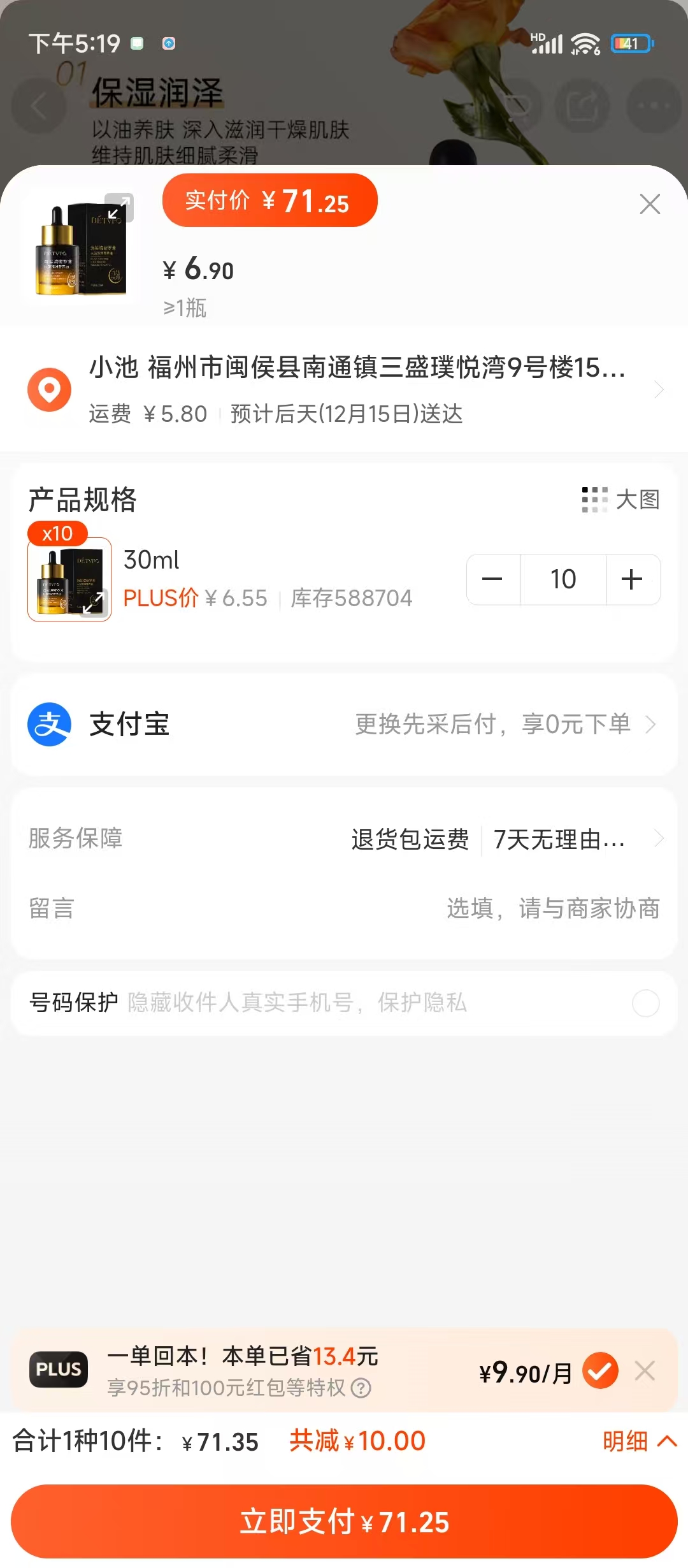Close the order sheet with the X
This screenshot has width=688, height=1568.
[649, 205]
